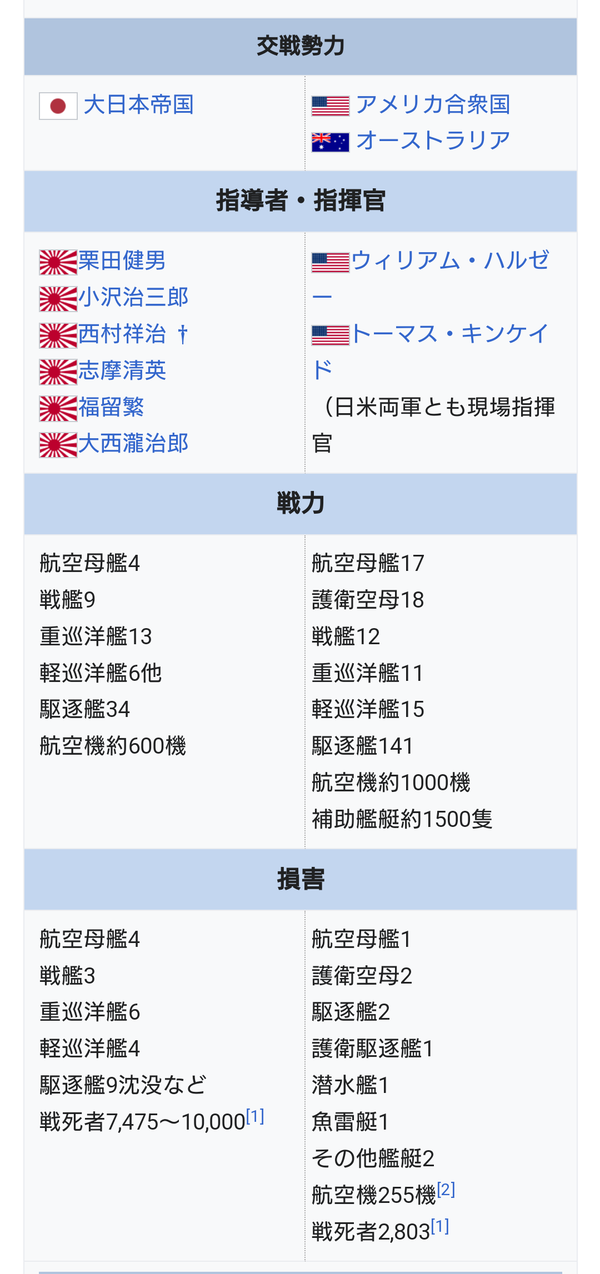The image size is (600, 1274).
Task: Open the 志摩清英 article link
Action: (122, 370)
